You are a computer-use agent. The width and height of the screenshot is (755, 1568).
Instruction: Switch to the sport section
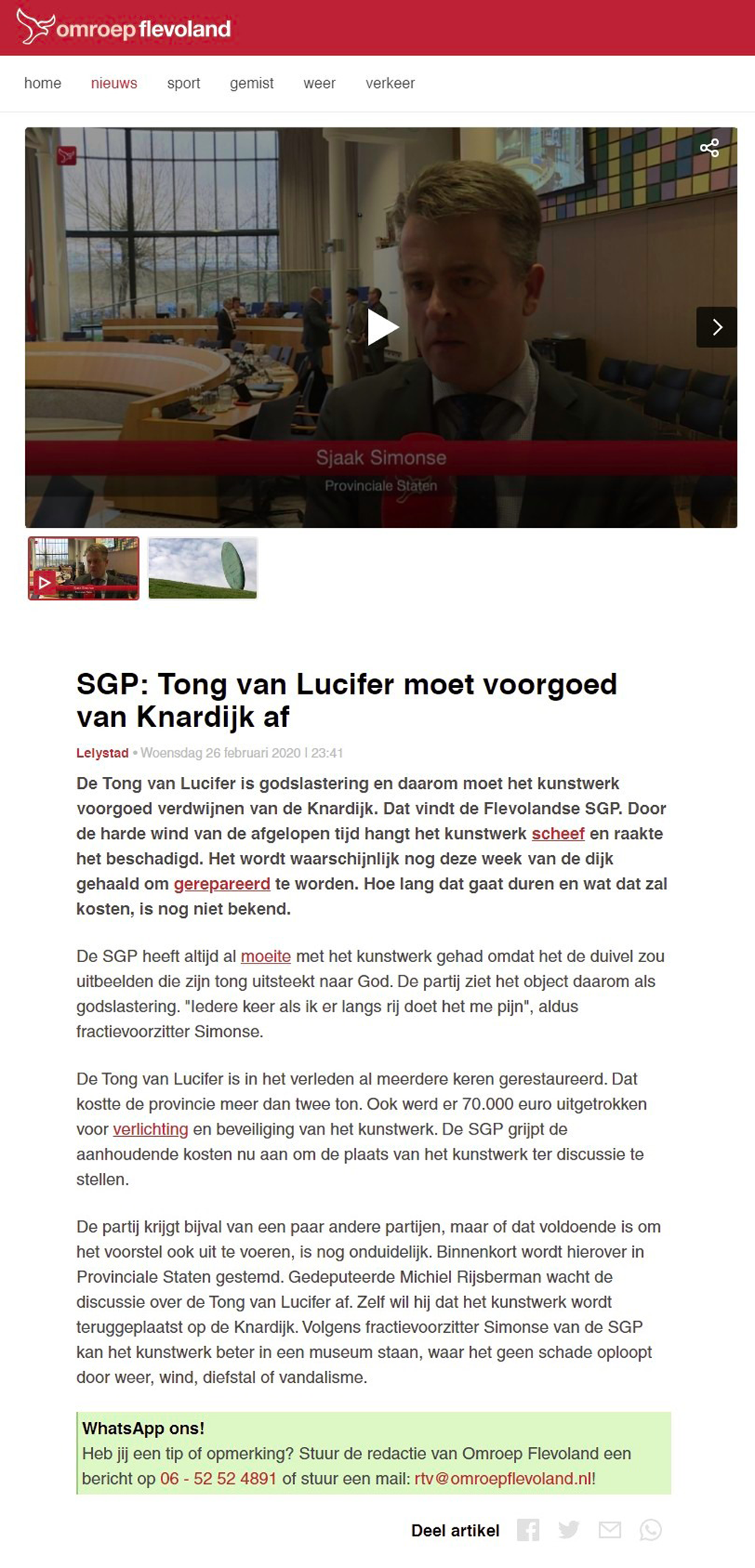[x=184, y=83]
